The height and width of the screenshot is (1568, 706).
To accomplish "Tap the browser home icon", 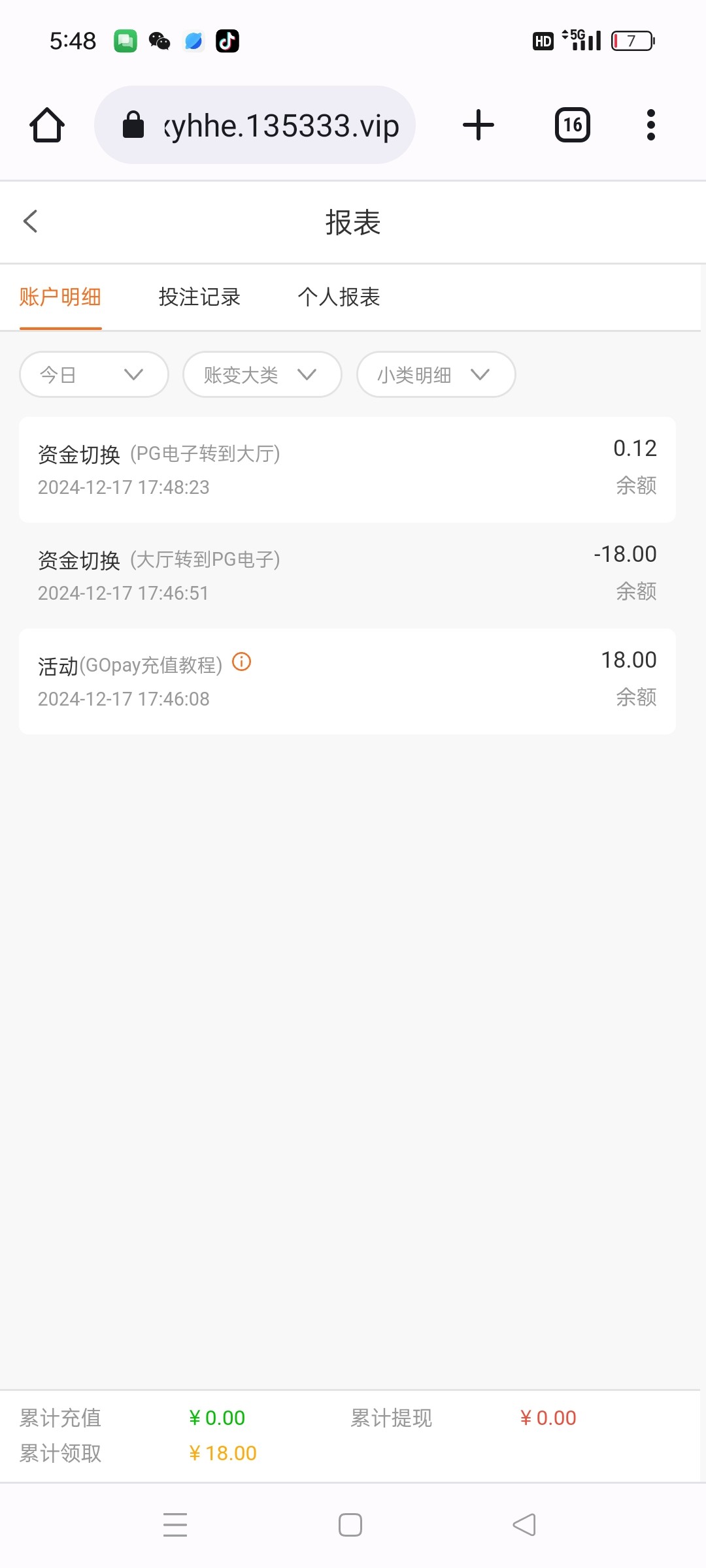I will 47,125.
